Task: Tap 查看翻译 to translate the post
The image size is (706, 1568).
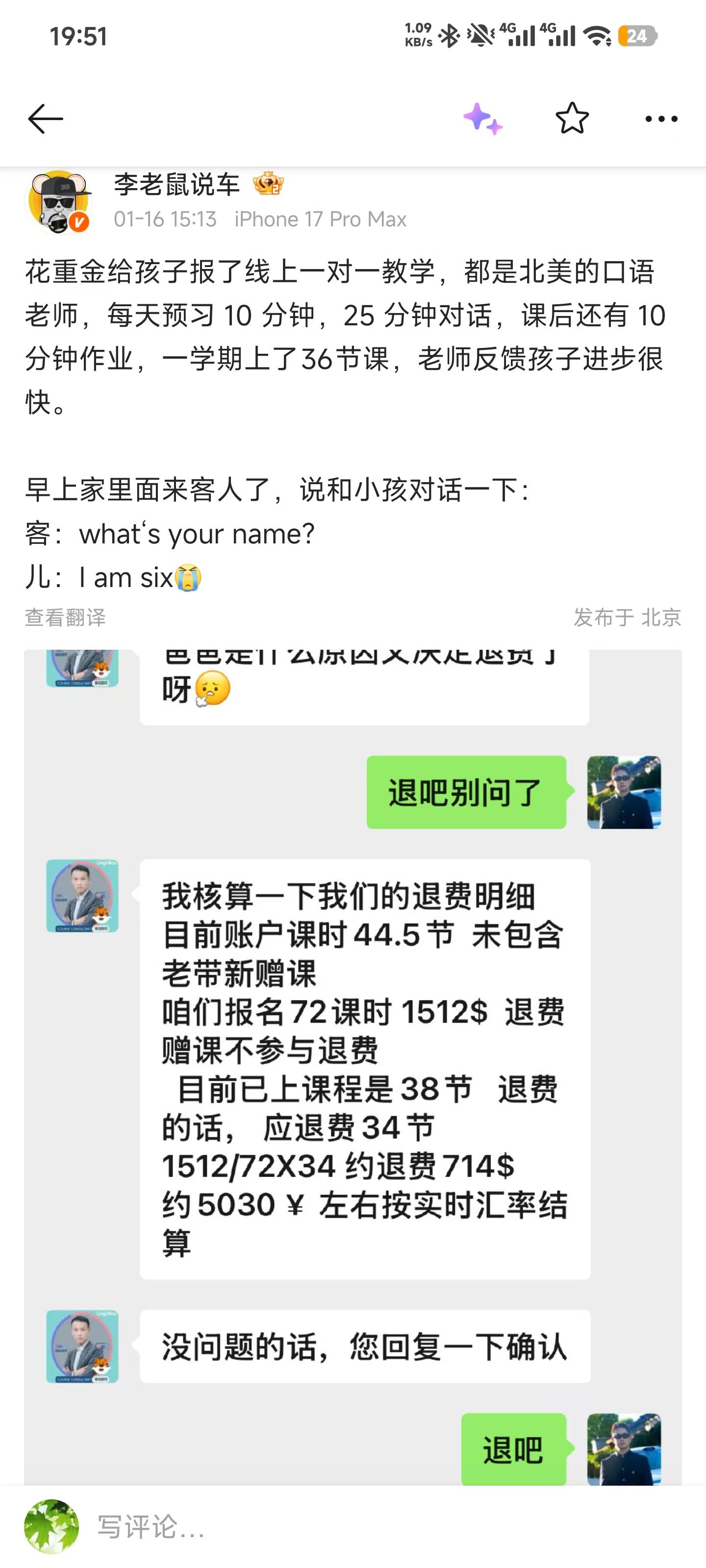Action: coord(65,617)
